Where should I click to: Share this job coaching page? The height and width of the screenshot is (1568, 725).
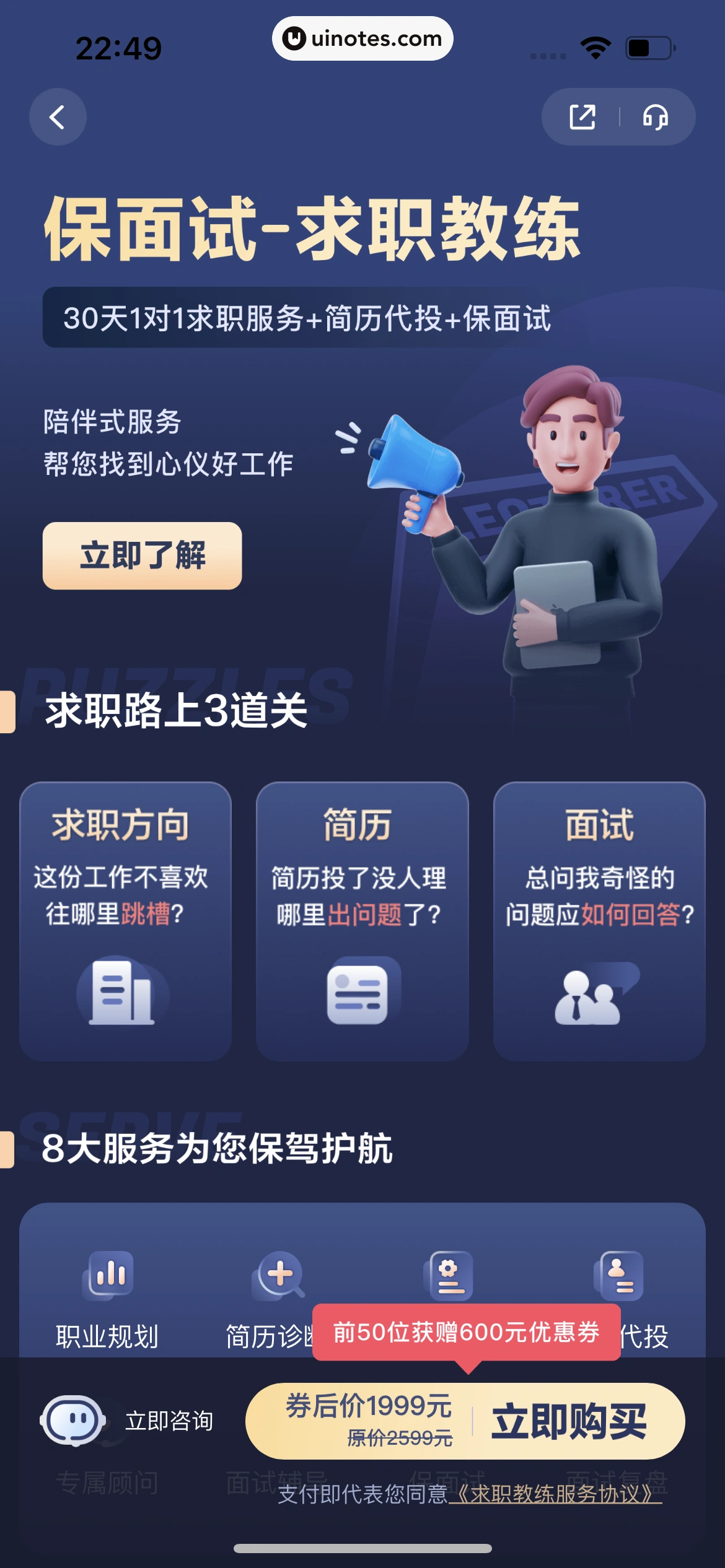pyautogui.click(x=582, y=117)
